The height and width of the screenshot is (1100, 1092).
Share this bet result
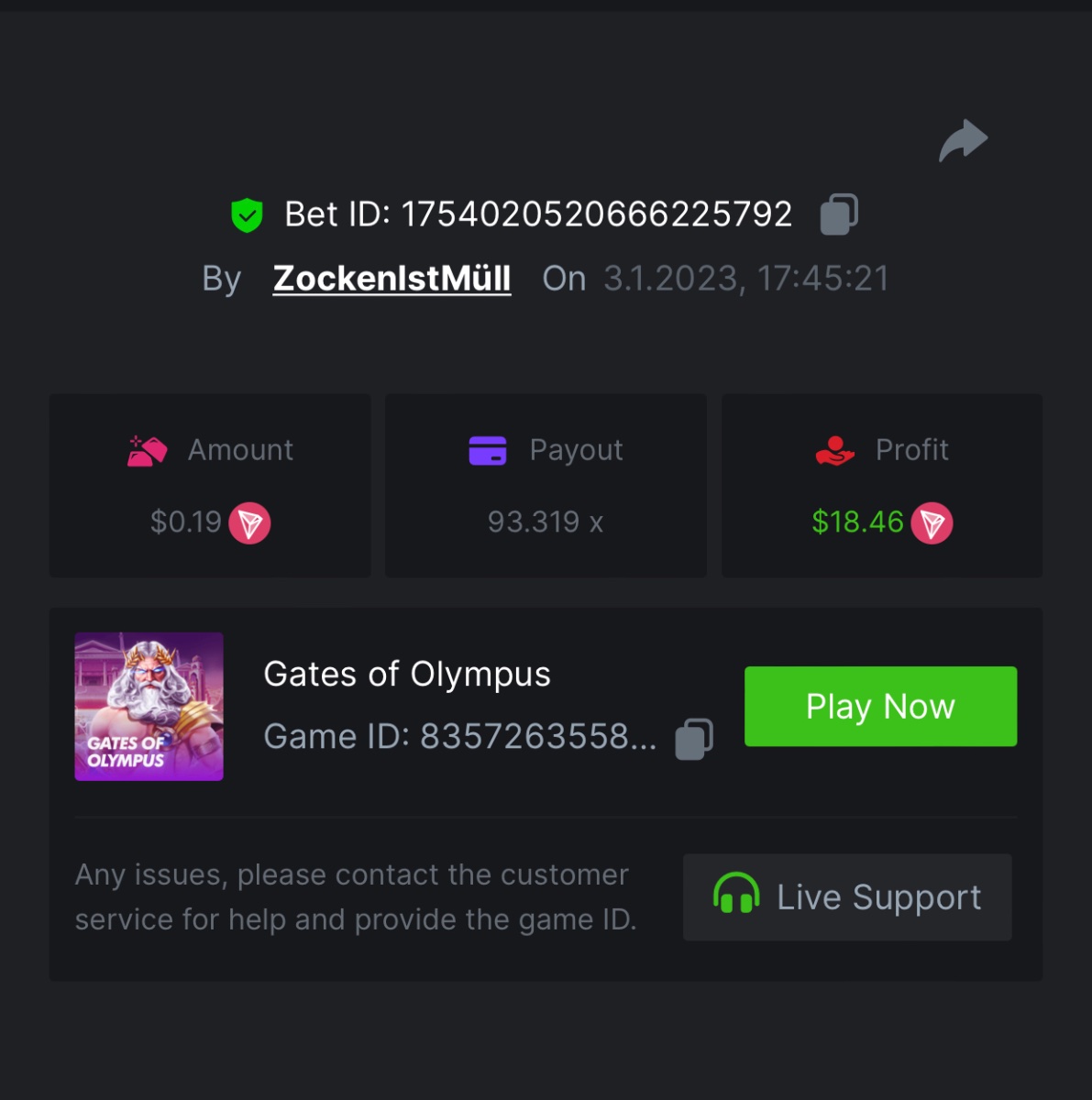[963, 140]
